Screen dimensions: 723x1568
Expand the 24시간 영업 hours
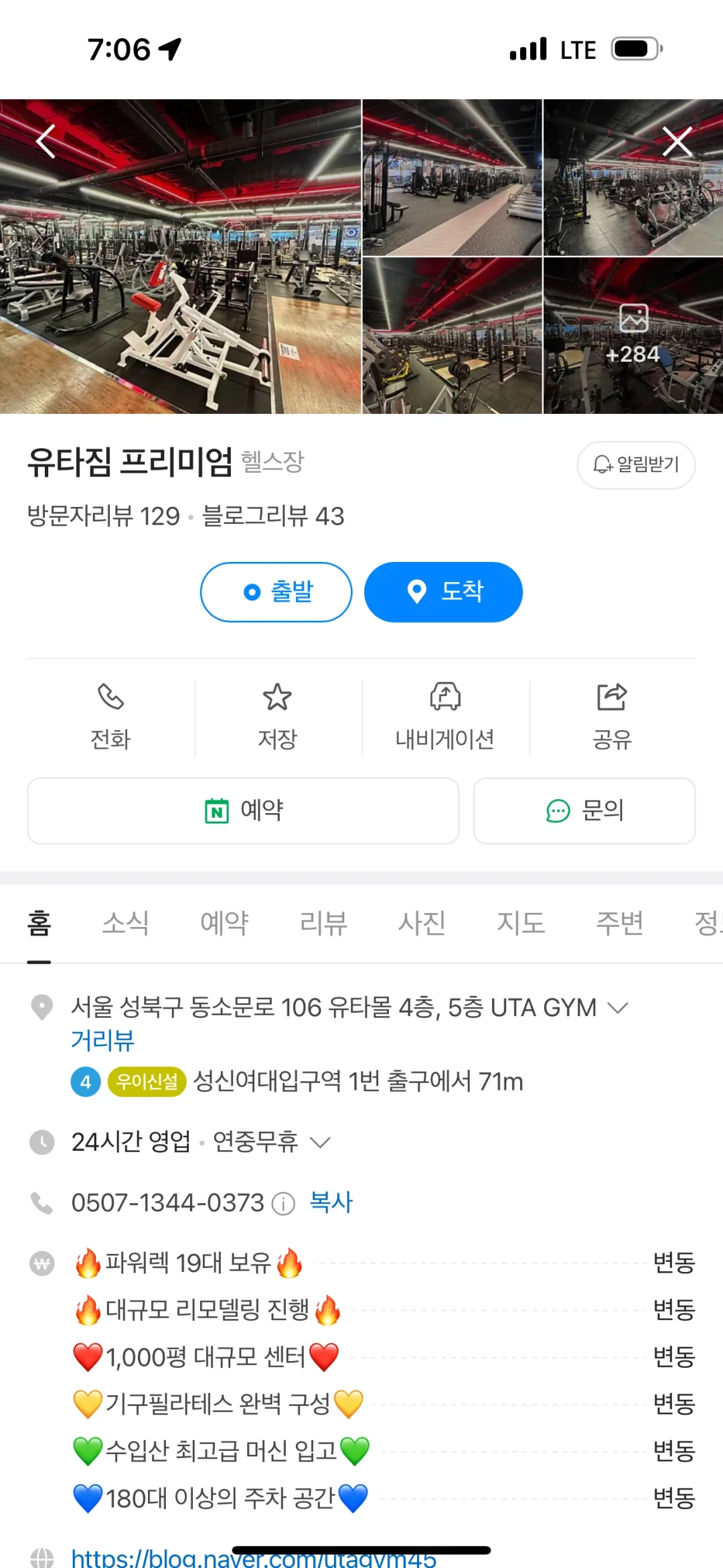pyautogui.click(x=321, y=1142)
